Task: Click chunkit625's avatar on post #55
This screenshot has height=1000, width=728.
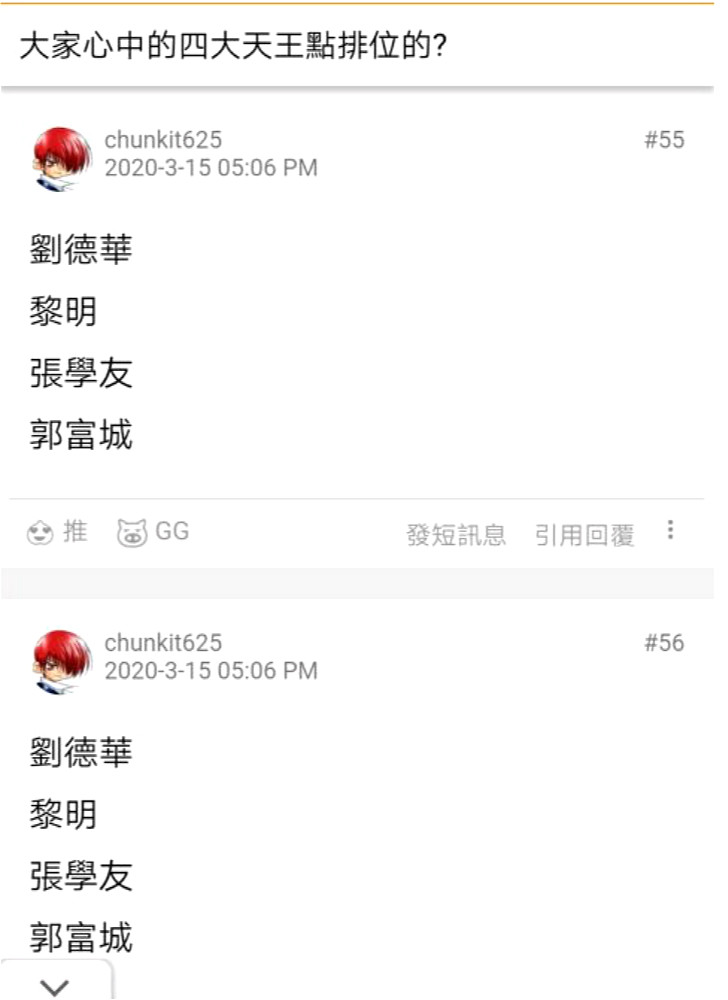Action: [58, 157]
